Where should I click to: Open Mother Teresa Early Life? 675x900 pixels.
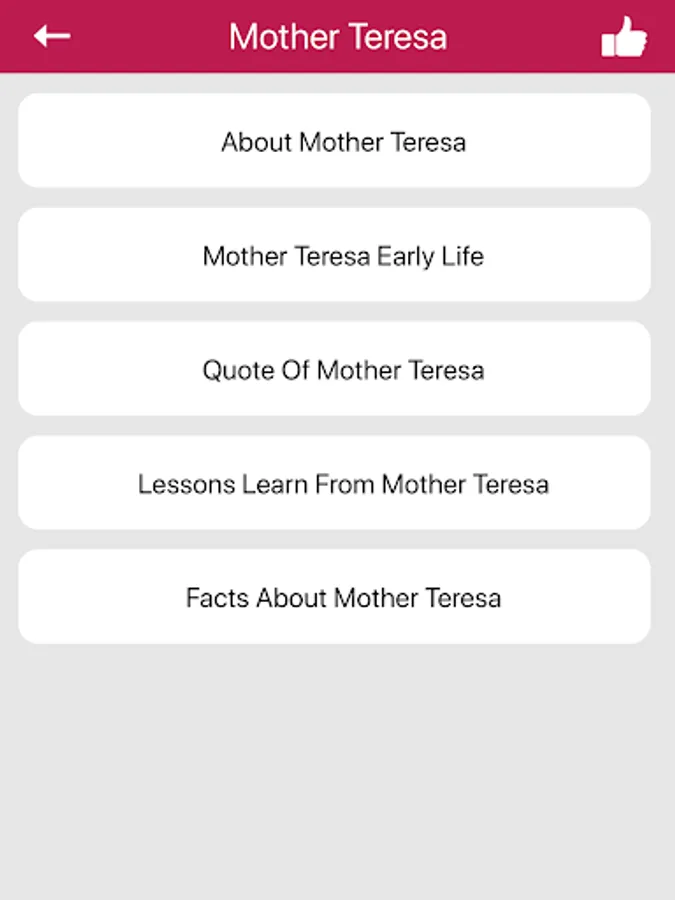pyautogui.click(x=334, y=255)
